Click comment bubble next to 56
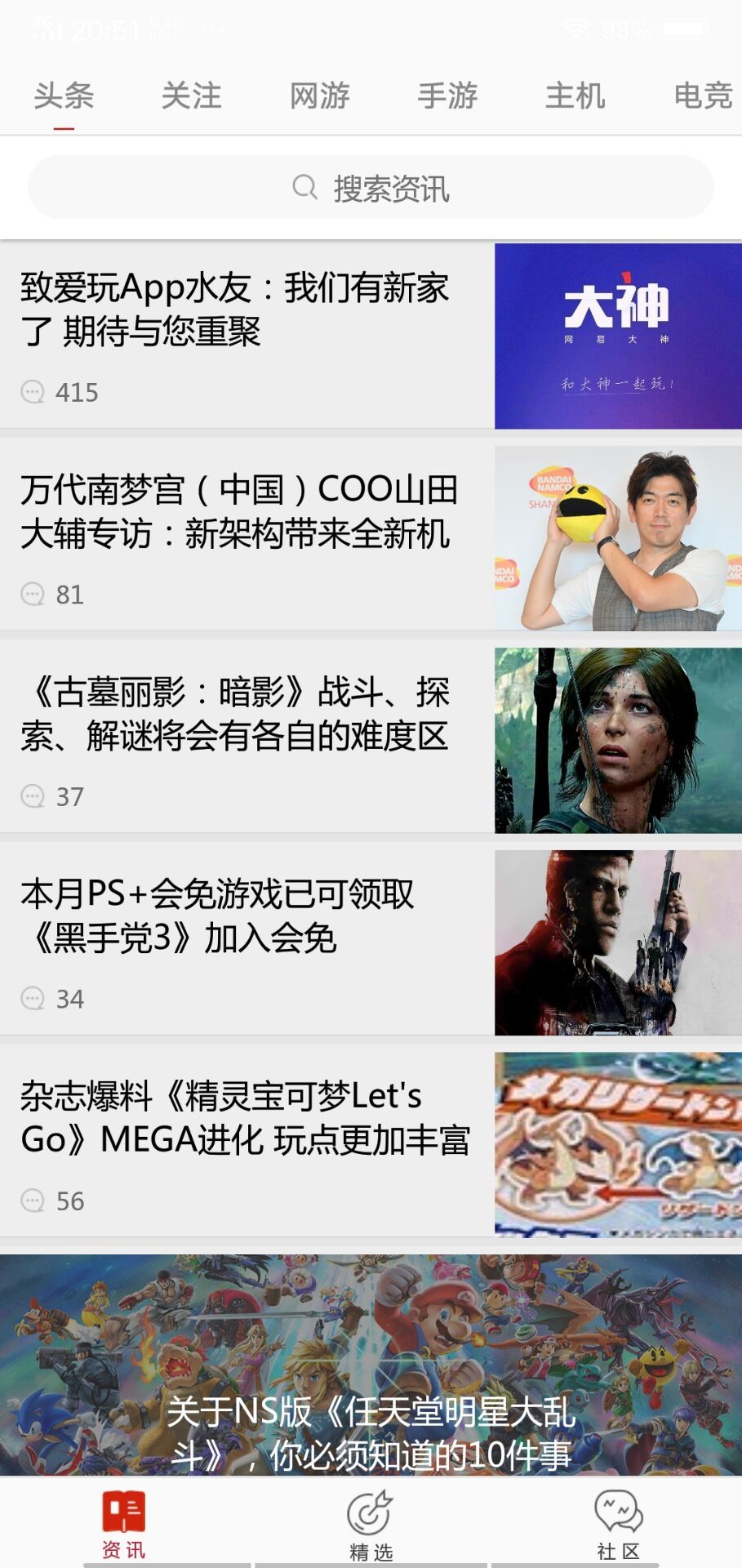Viewport: 742px width, 1568px height. 33,1200
